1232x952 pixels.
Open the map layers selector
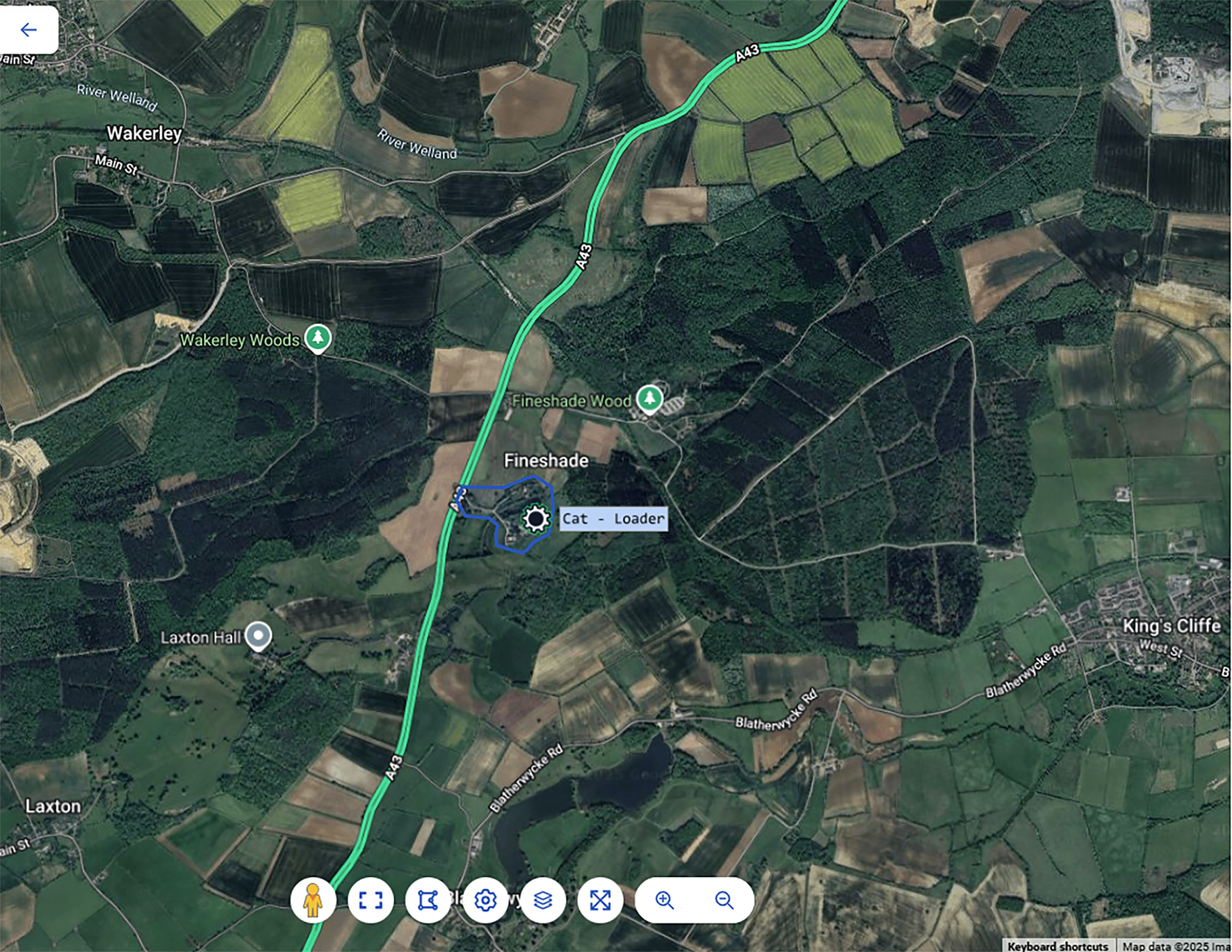click(x=543, y=901)
